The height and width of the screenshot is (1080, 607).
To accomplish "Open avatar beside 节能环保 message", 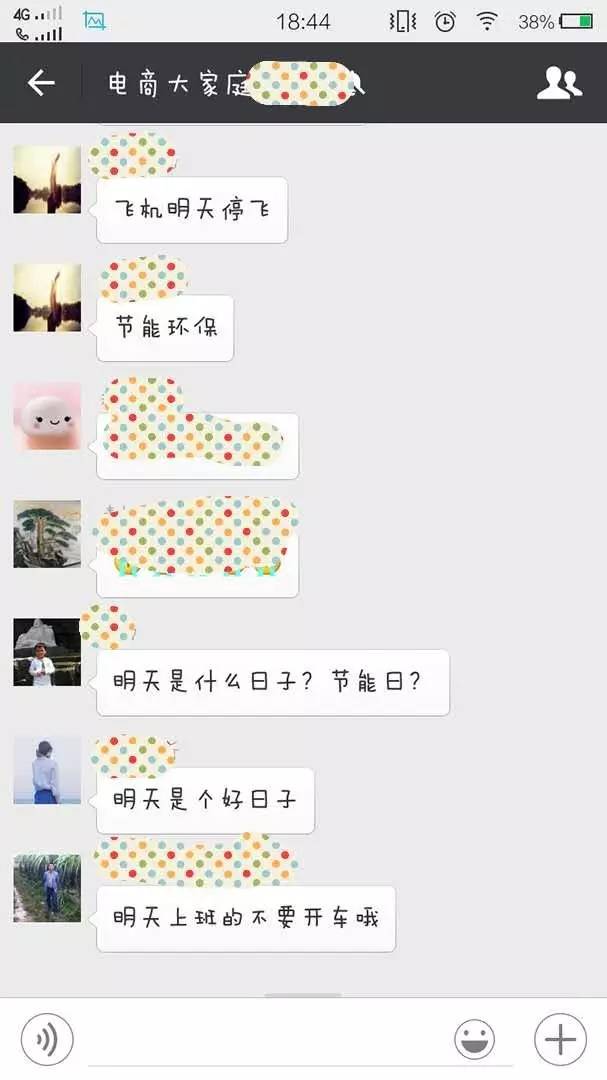I will coord(47,298).
